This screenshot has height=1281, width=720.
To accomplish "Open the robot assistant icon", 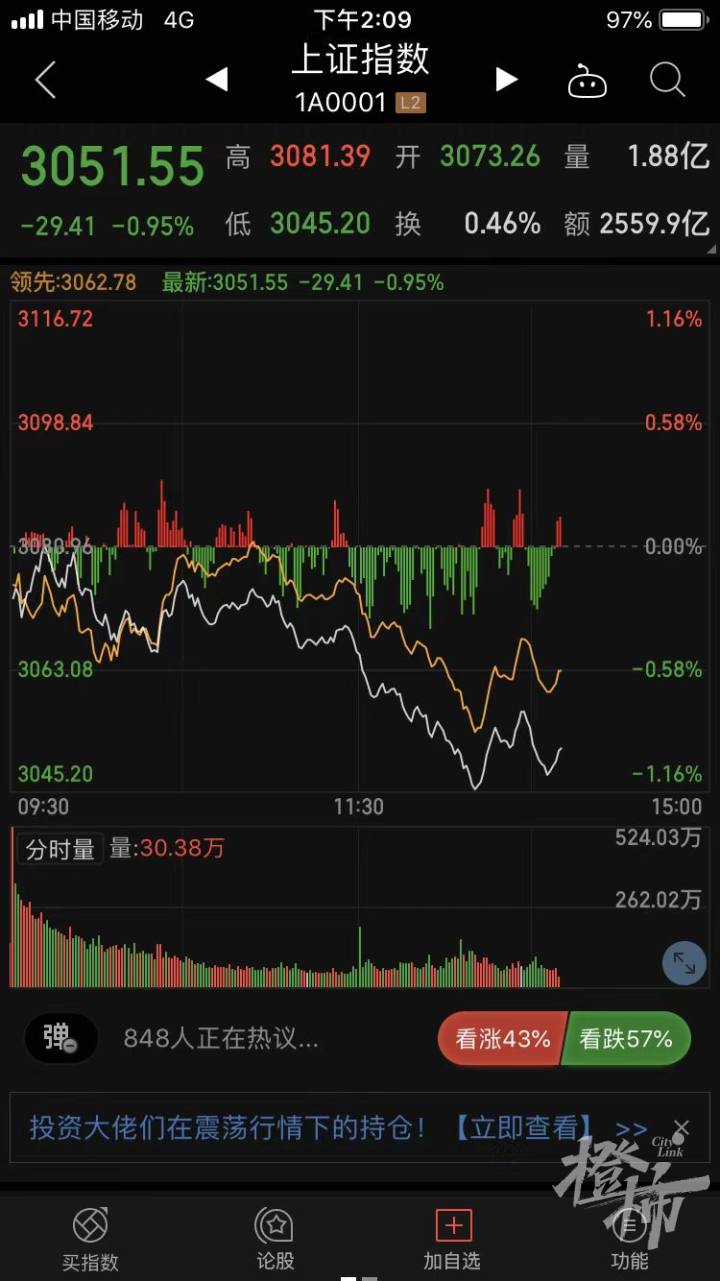I will [x=587, y=81].
